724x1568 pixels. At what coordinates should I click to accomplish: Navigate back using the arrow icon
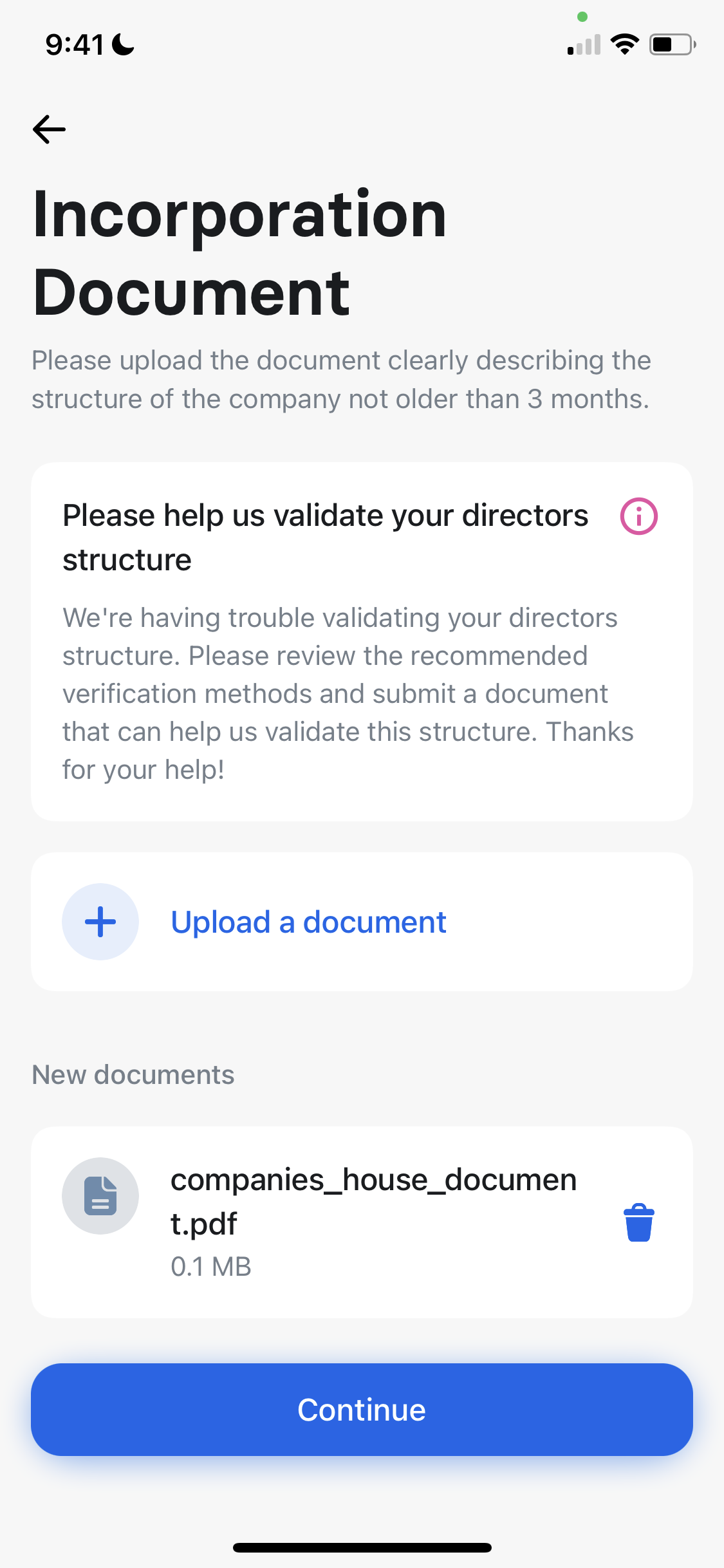pyautogui.click(x=49, y=129)
